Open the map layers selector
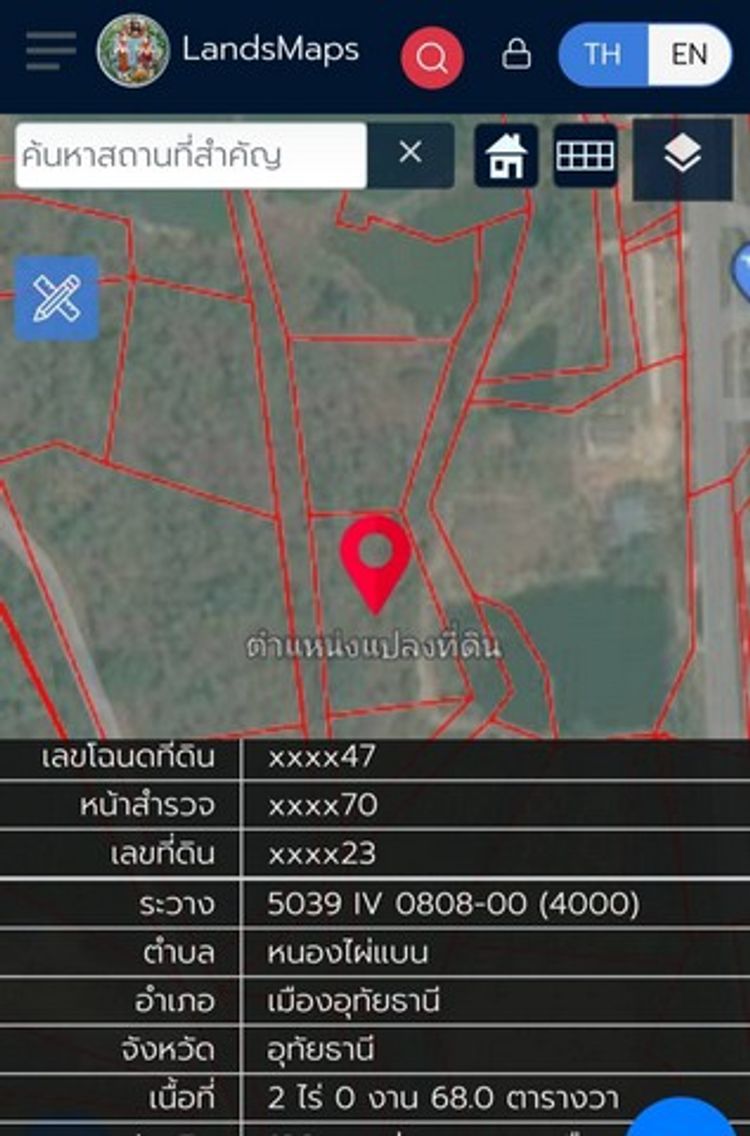 682,155
